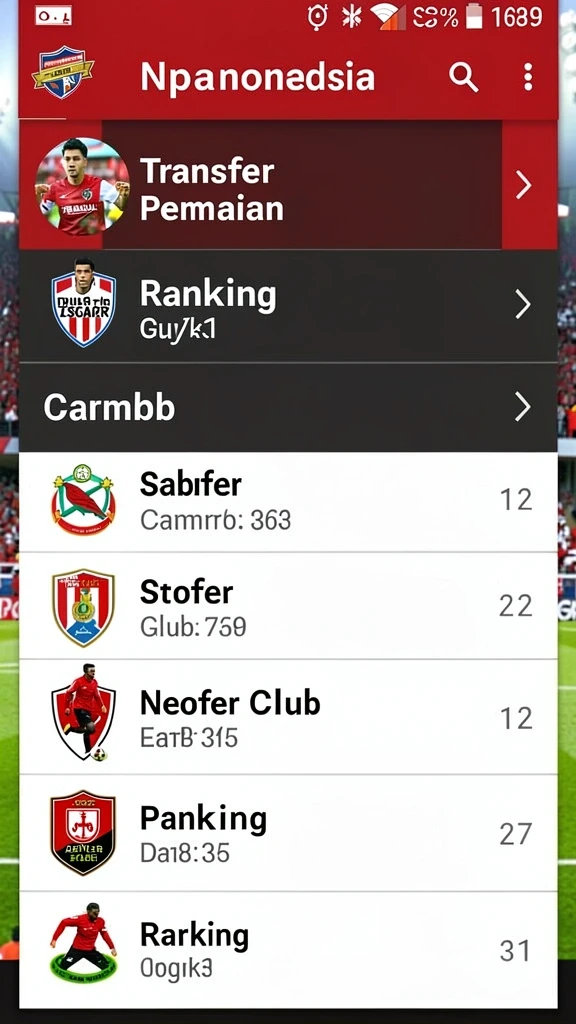Viewport: 576px width, 1024px height.
Task: Open the Ranking row with striped shield
Action: (288, 306)
